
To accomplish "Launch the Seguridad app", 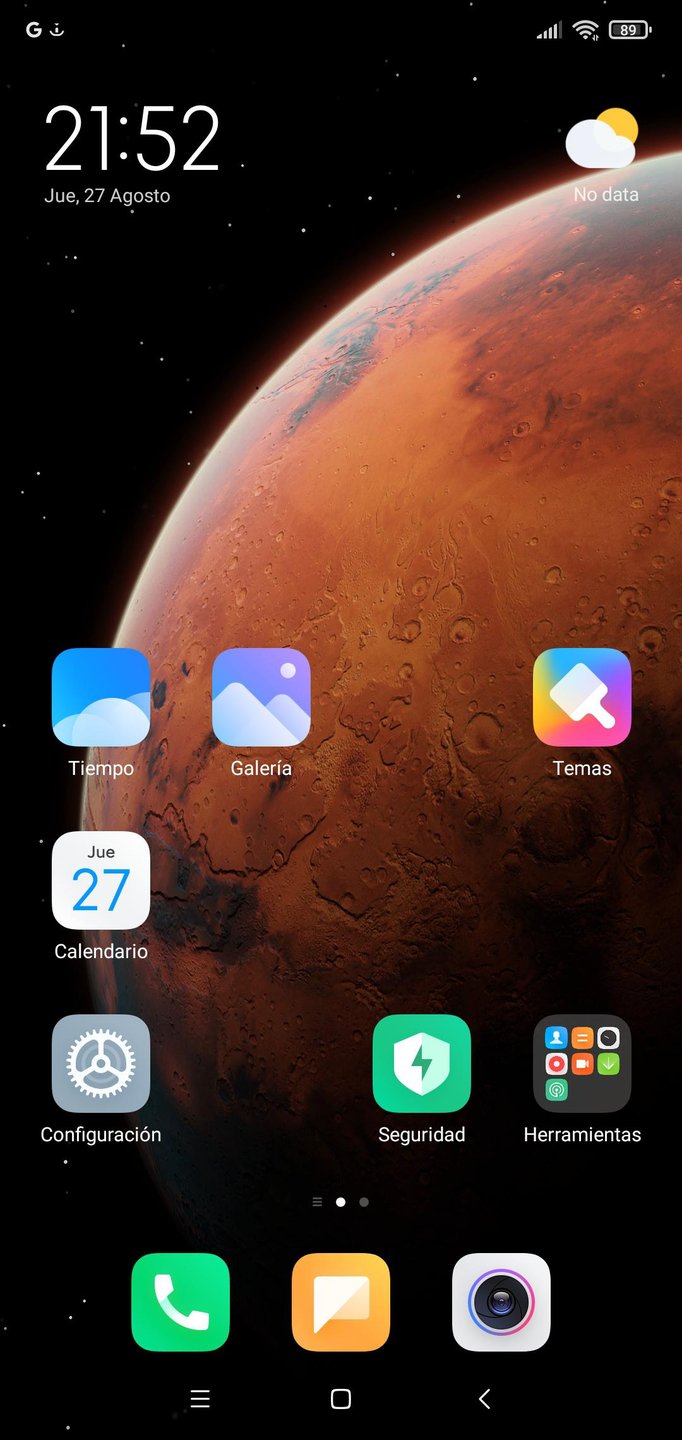I will coord(421,1063).
